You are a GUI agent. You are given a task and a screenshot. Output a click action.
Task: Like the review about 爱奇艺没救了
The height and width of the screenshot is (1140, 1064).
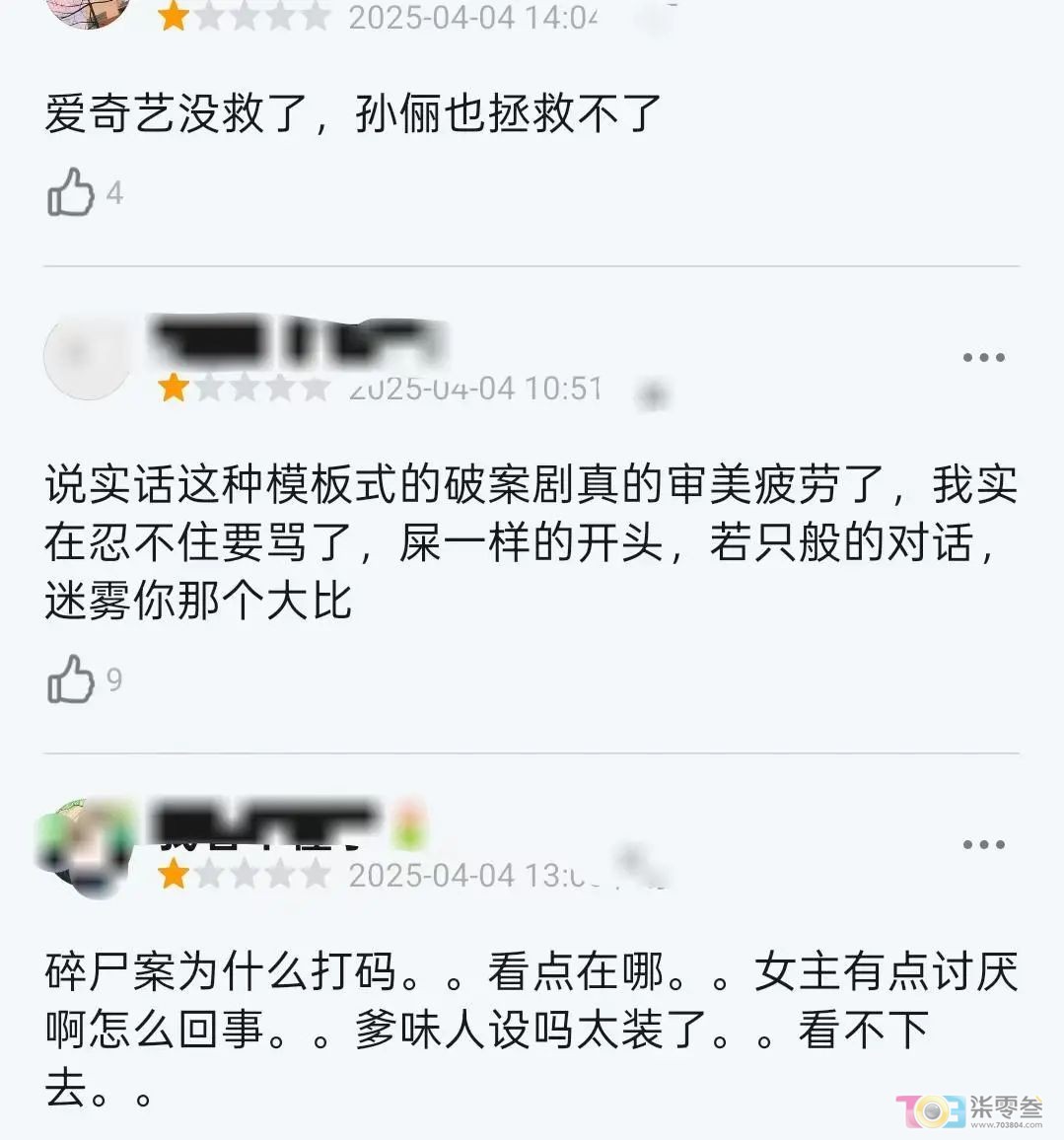(x=71, y=192)
